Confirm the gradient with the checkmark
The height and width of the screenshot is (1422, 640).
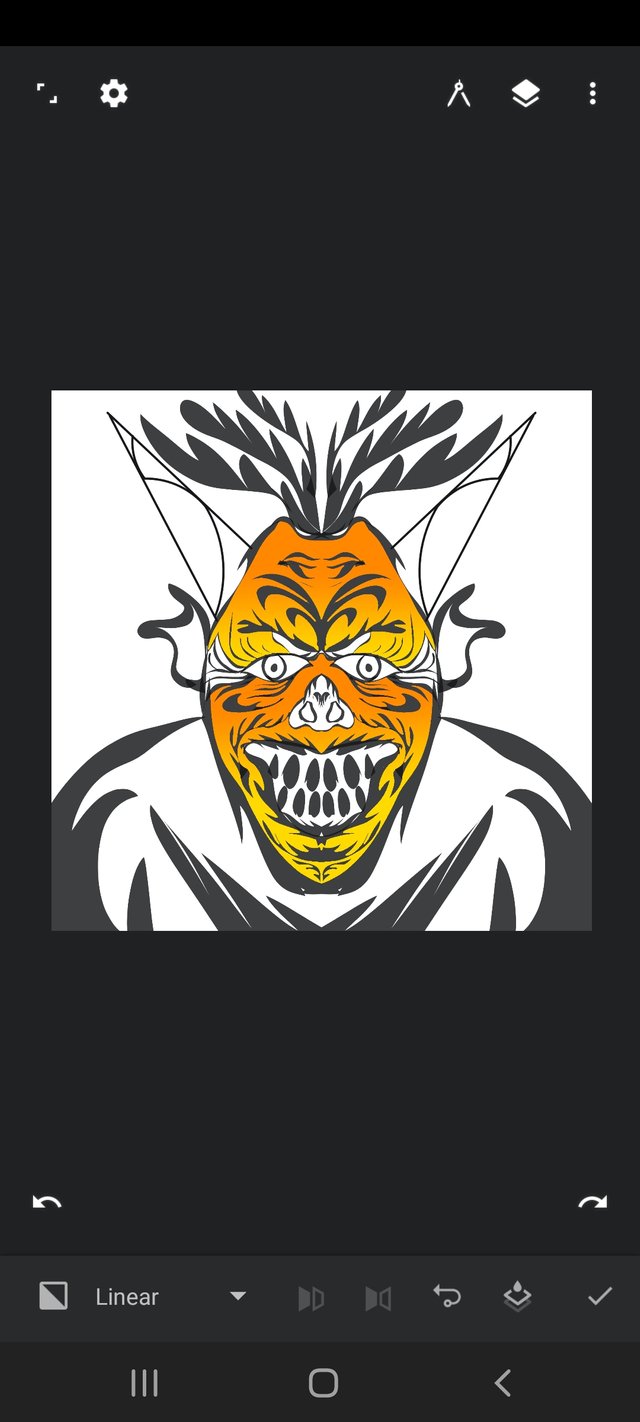click(x=599, y=1296)
